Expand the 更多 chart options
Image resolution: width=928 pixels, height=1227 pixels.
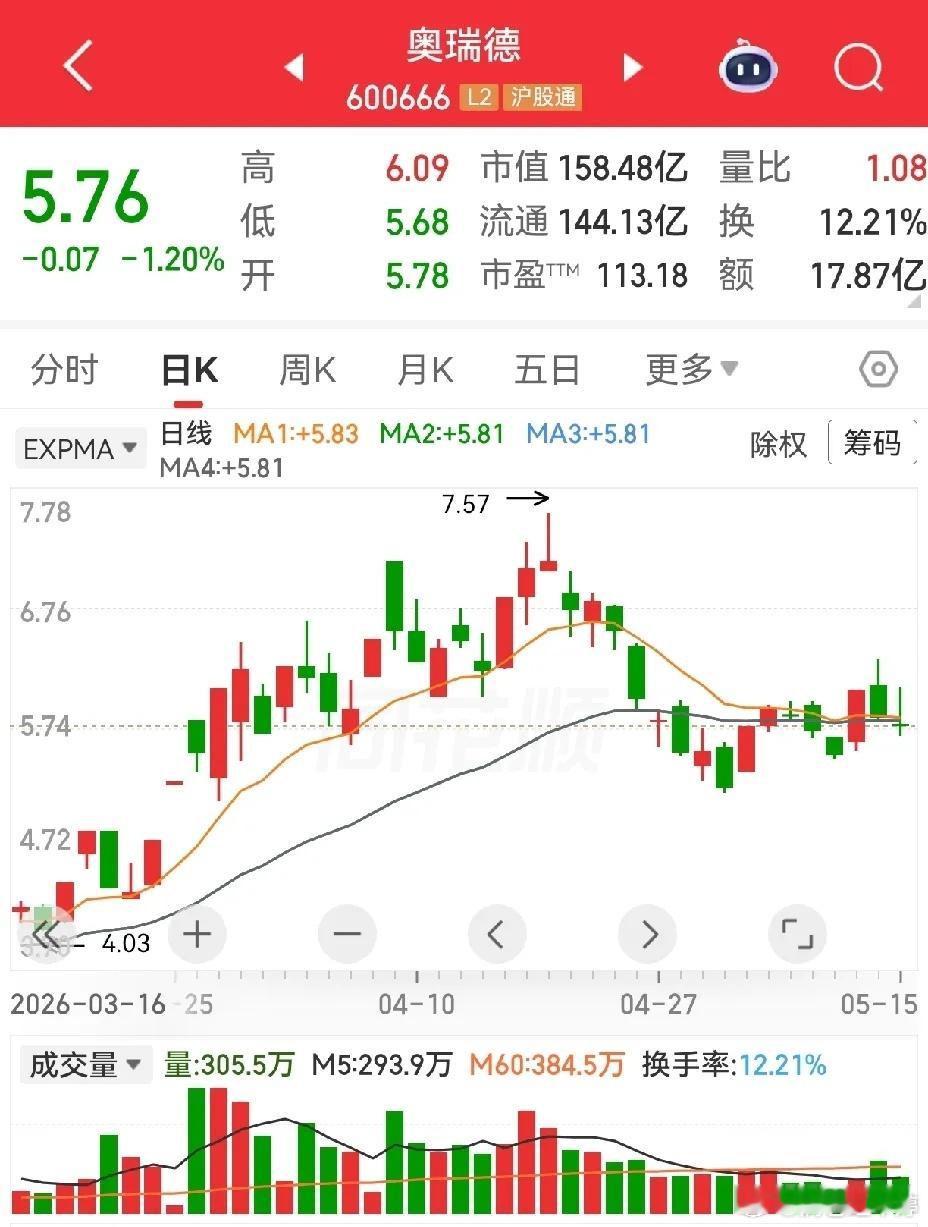coord(692,370)
